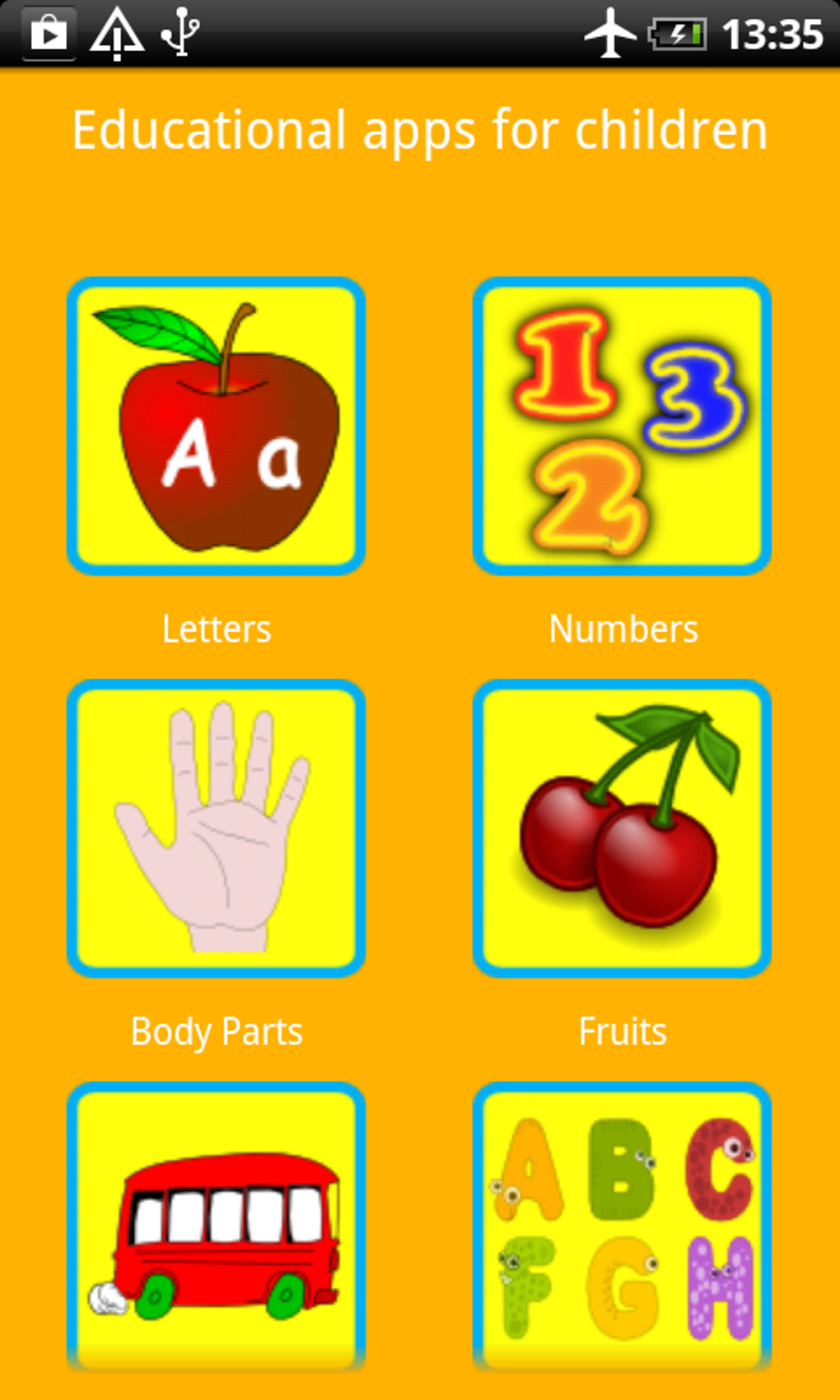Image resolution: width=840 pixels, height=1400 pixels.
Task: Open the app with the ABC alphabet characters icon
Action: tap(622, 1227)
